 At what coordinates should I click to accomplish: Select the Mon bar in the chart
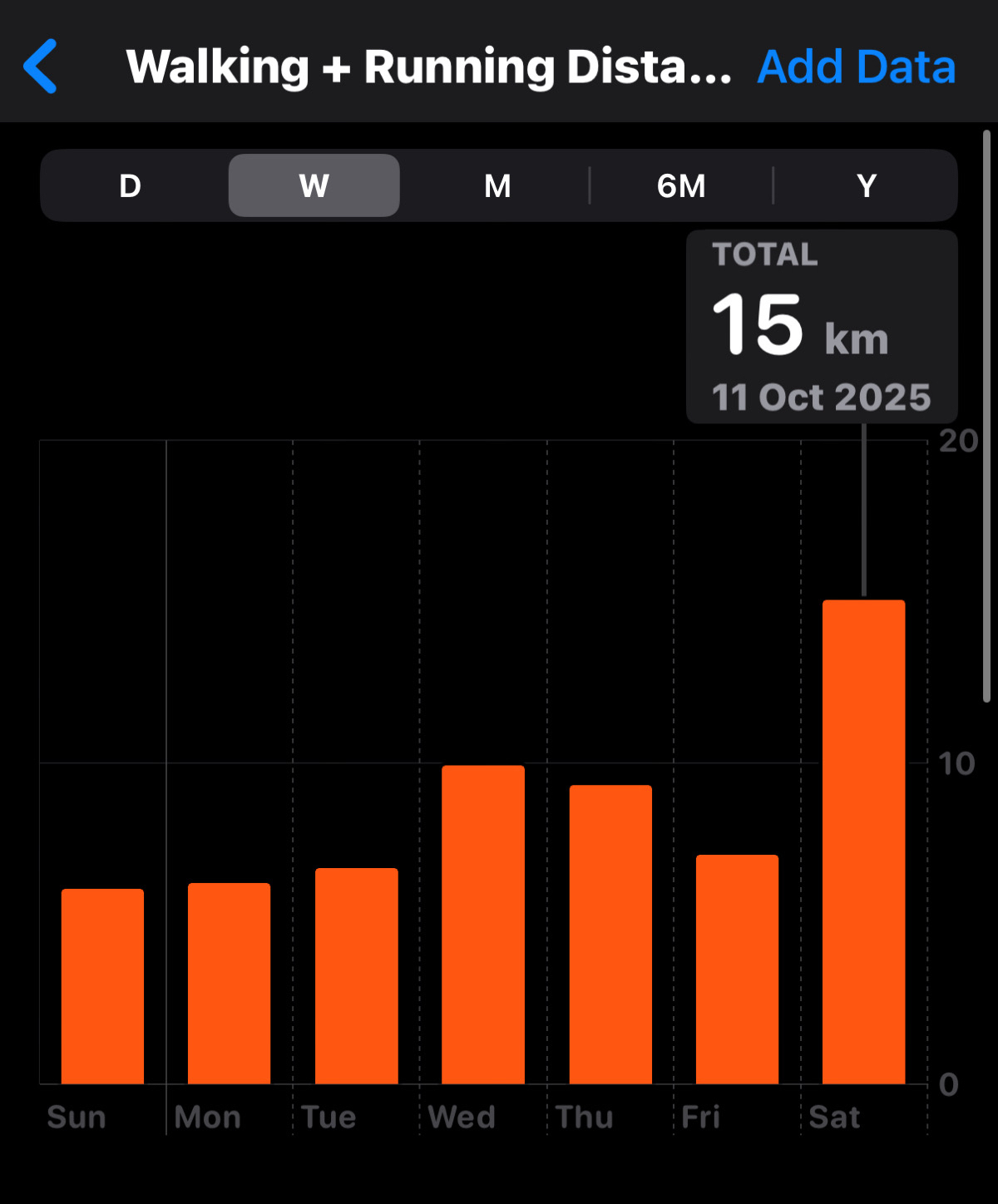tap(230, 983)
